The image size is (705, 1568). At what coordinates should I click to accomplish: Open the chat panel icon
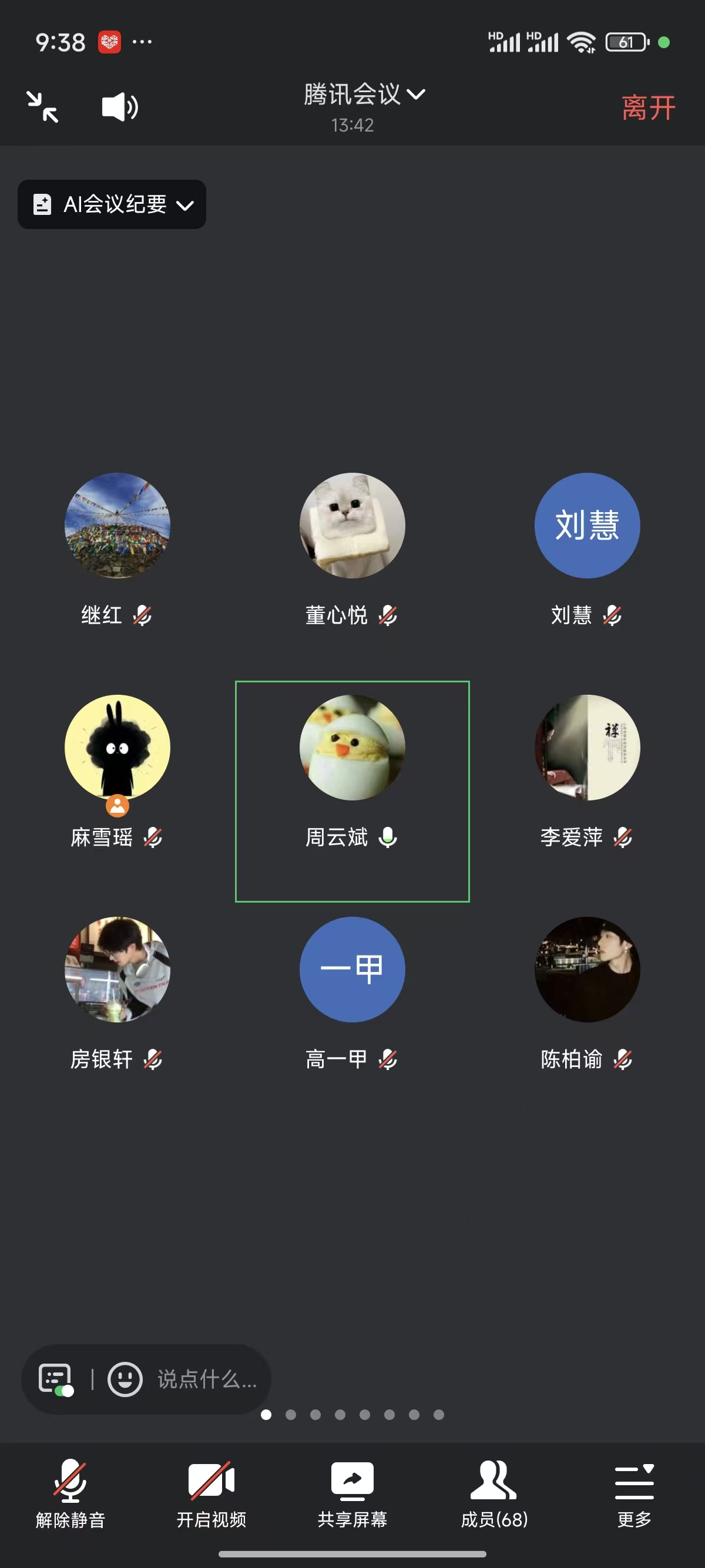(55, 1379)
